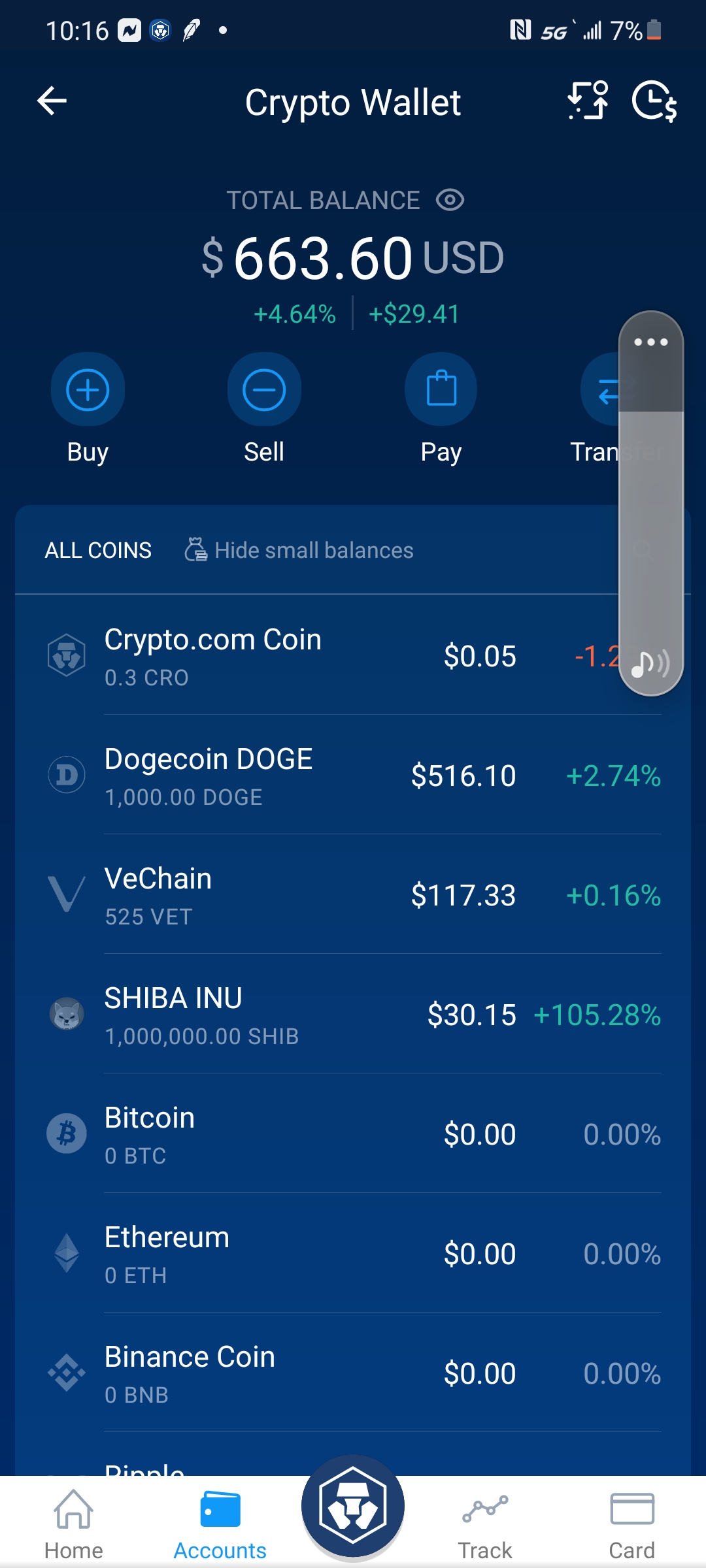Tap the central Crypto.com logo button
This screenshot has width=706, height=1568.
tap(353, 1505)
